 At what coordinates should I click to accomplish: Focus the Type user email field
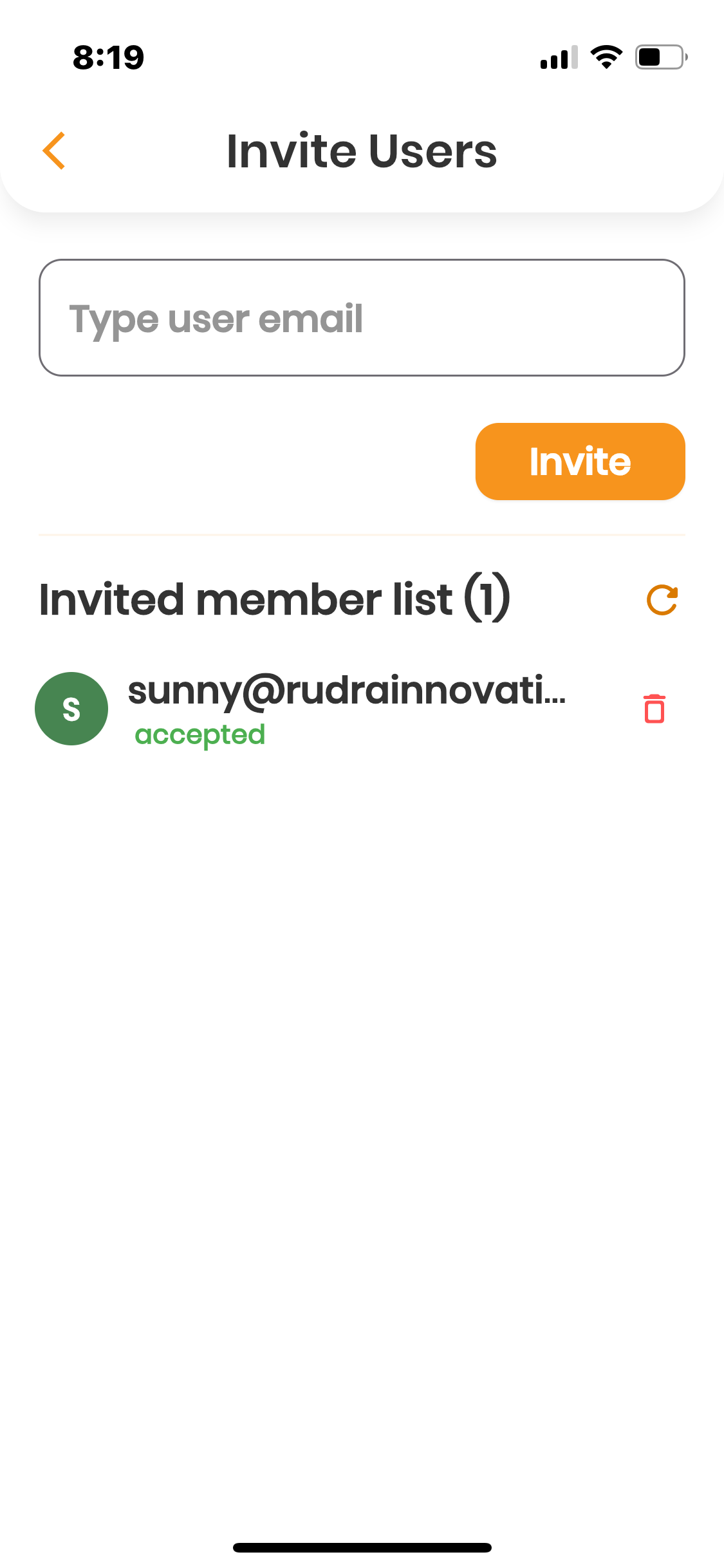[362, 318]
